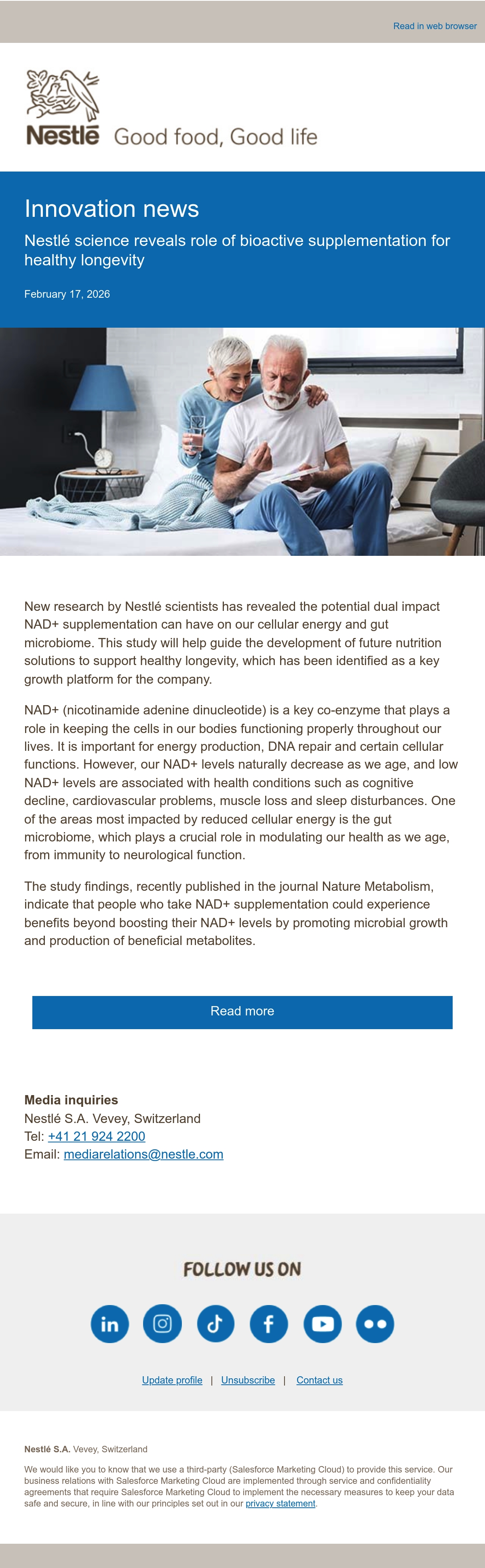Tap the Read more button
Image resolution: width=485 pixels, height=1568 pixels.
tap(242, 1012)
